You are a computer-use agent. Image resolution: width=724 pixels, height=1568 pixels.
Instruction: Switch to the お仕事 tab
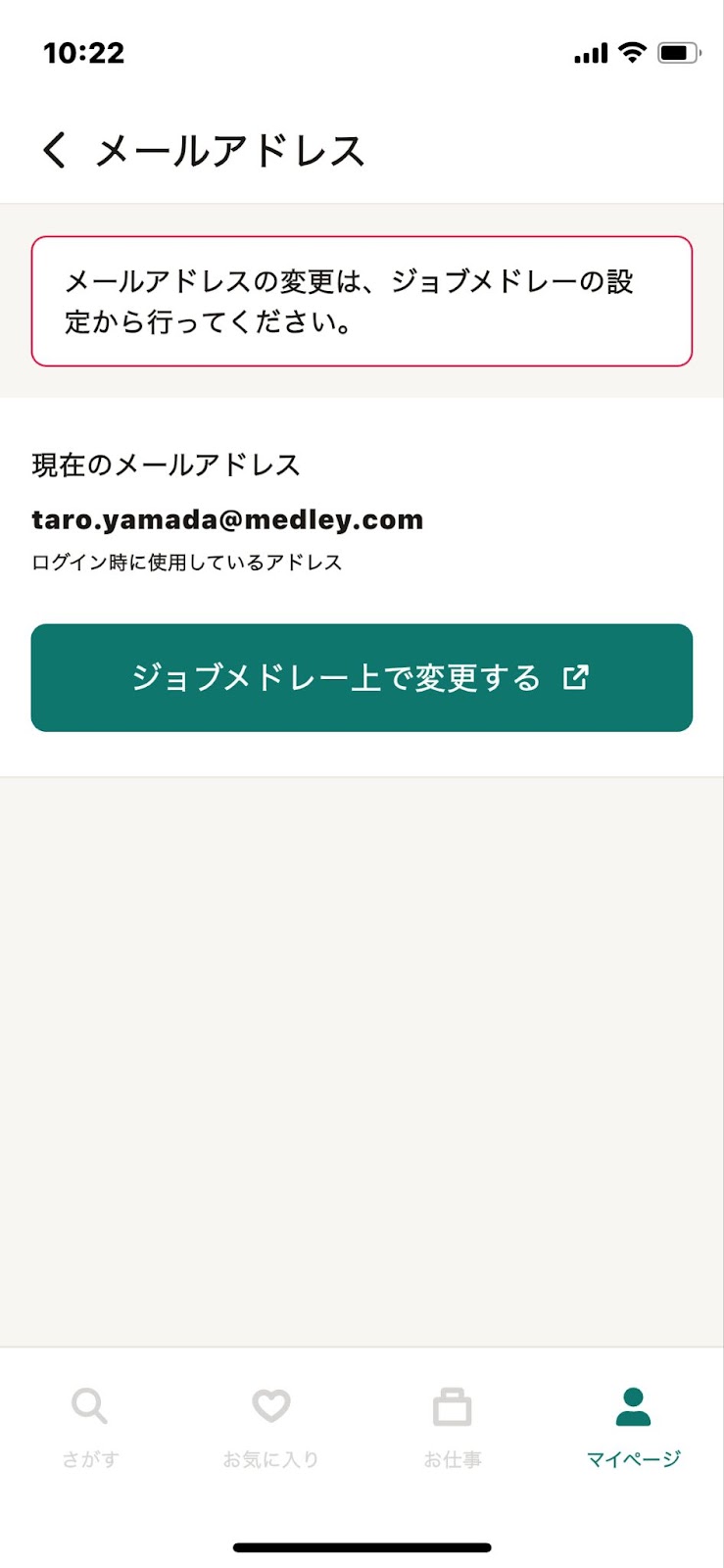coord(452,1426)
